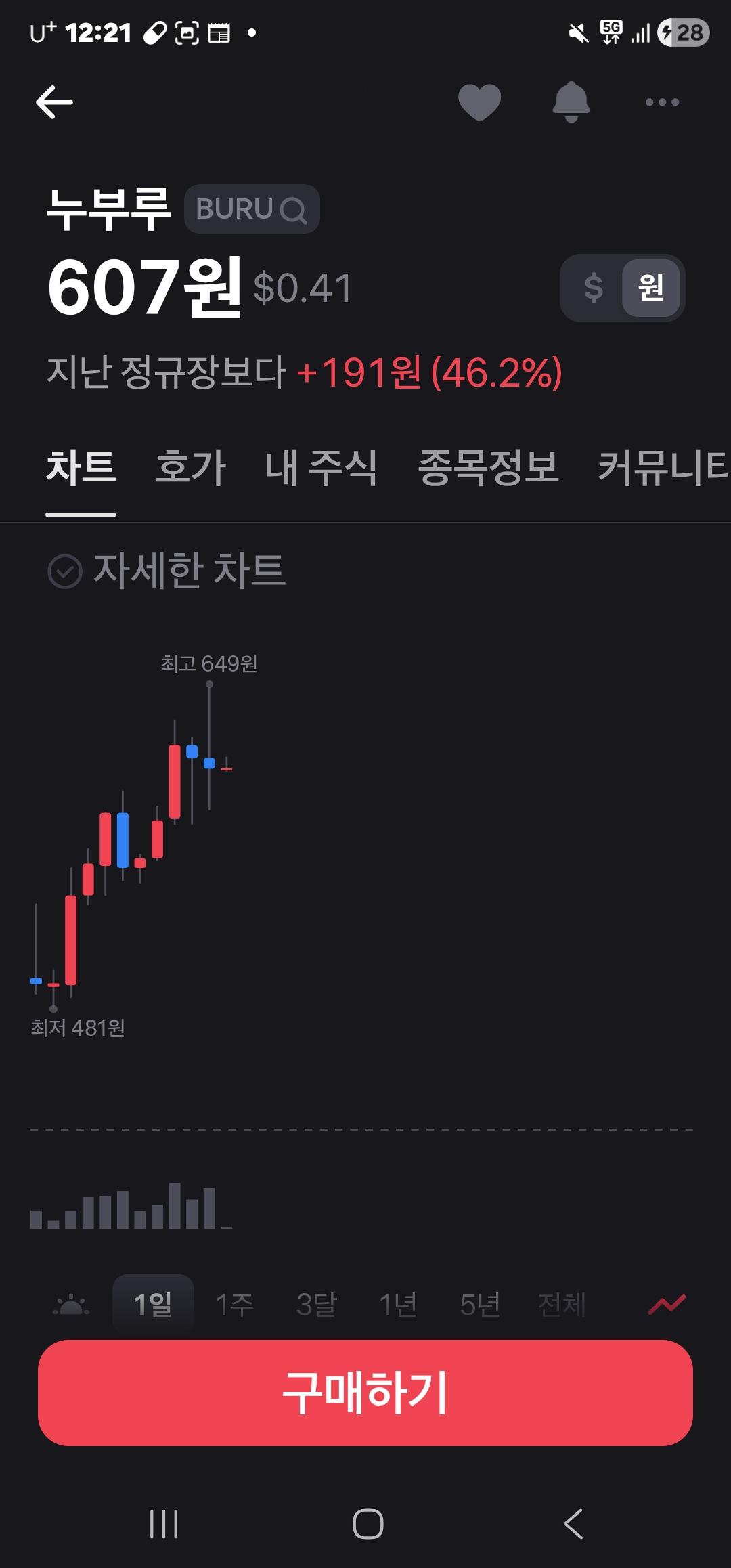Show the 3달 chart range
731x1568 pixels.
pos(316,1304)
